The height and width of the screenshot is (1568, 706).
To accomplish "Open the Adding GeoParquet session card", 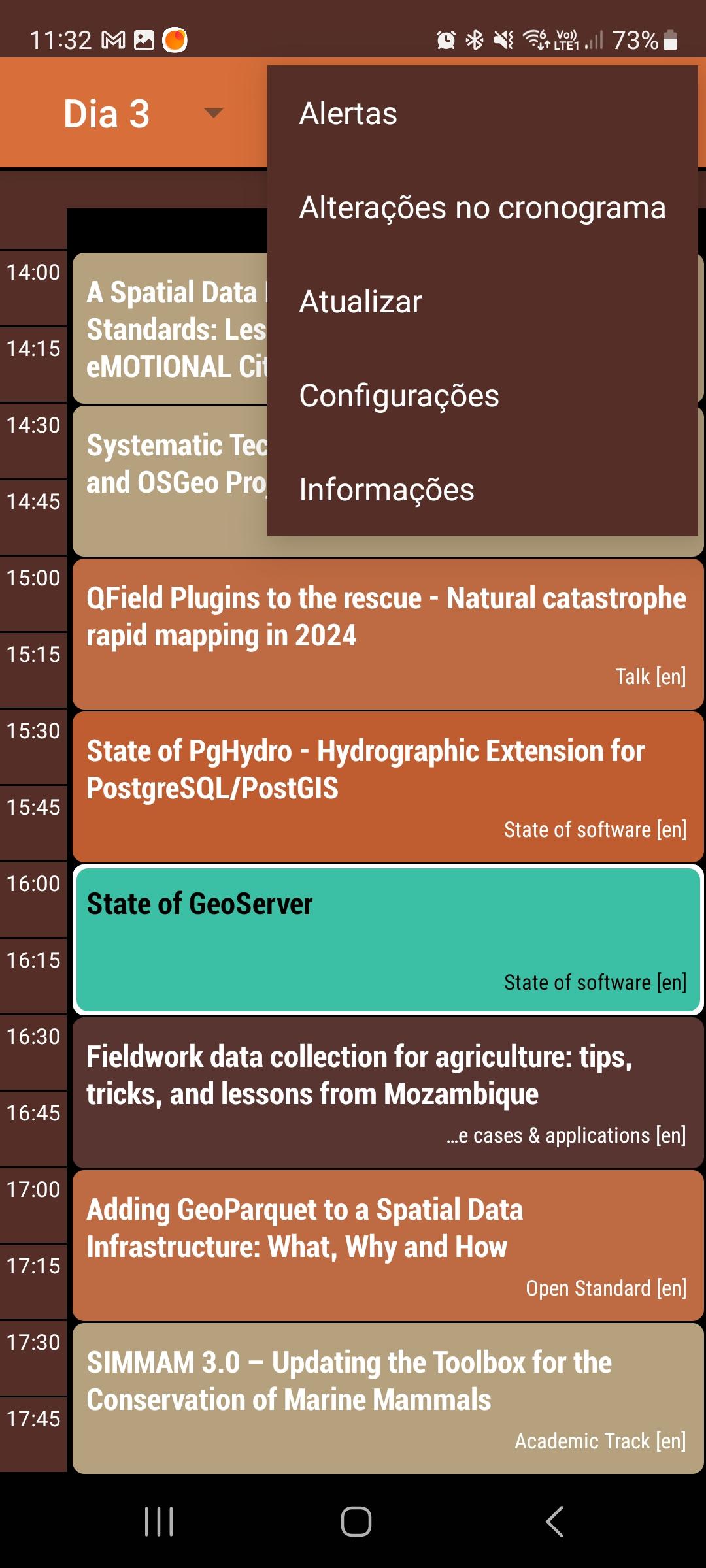I will (388, 1245).
